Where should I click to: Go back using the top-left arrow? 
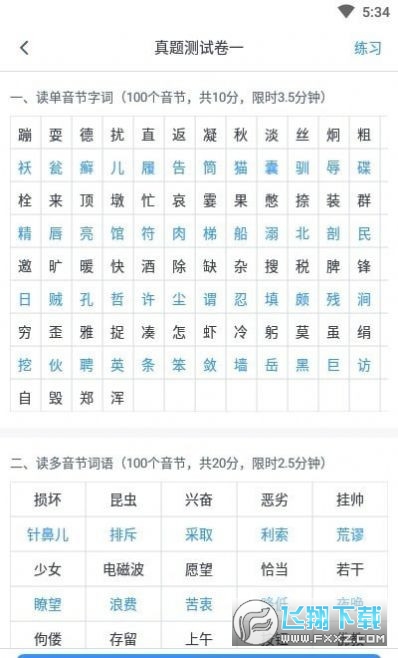[x=25, y=48]
